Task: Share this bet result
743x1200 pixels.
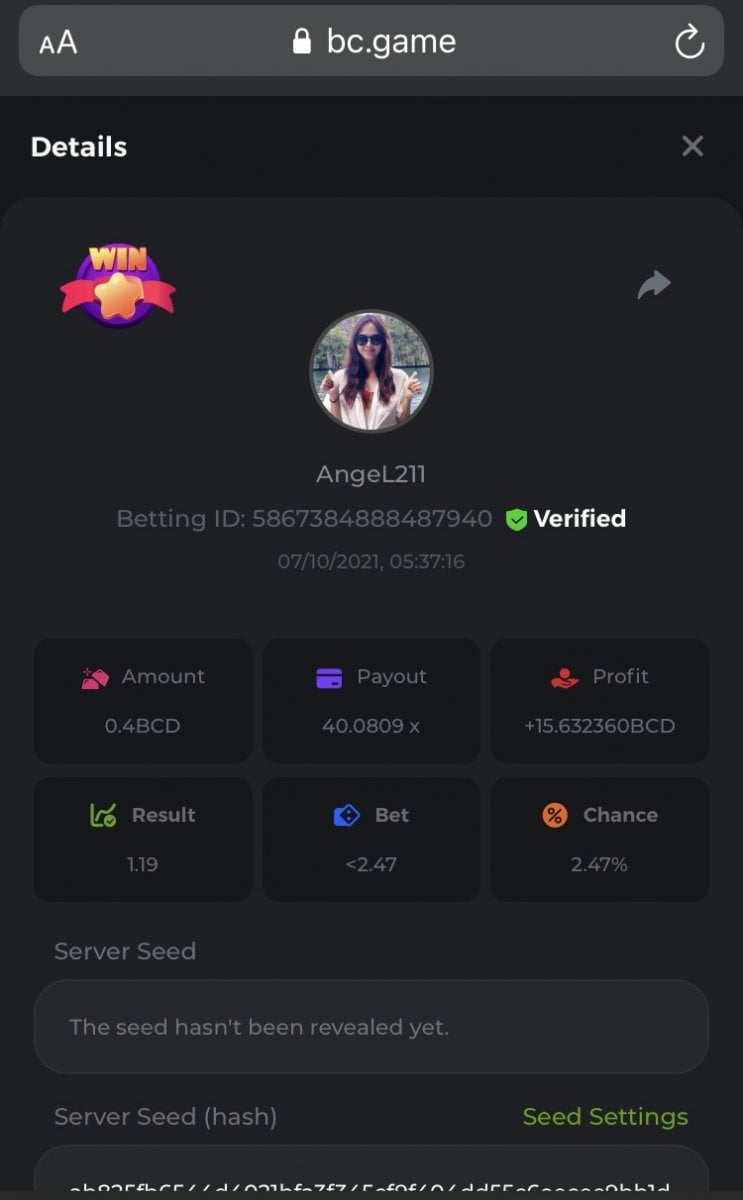Action: pyautogui.click(x=654, y=285)
